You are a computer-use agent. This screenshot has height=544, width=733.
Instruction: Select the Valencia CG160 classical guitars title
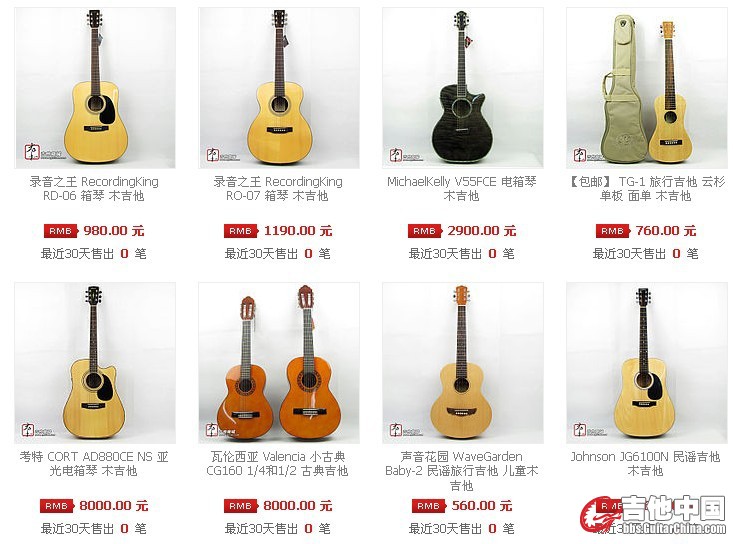(x=278, y=463)
